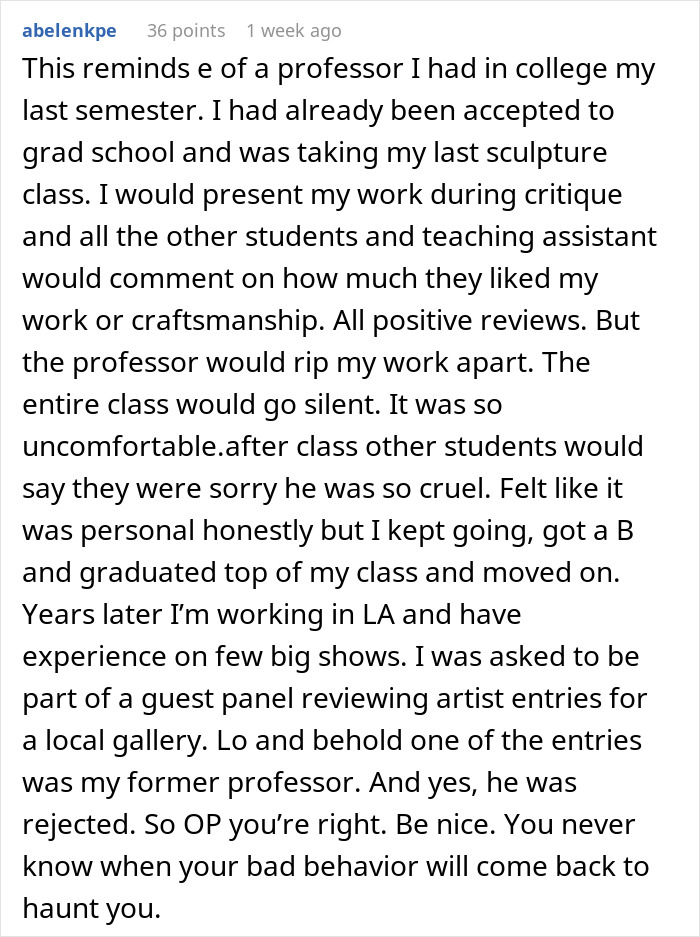Viewport: 700px width, 937px height.
Task: Open abelenkpe's user profile
Action: [69, 31]
